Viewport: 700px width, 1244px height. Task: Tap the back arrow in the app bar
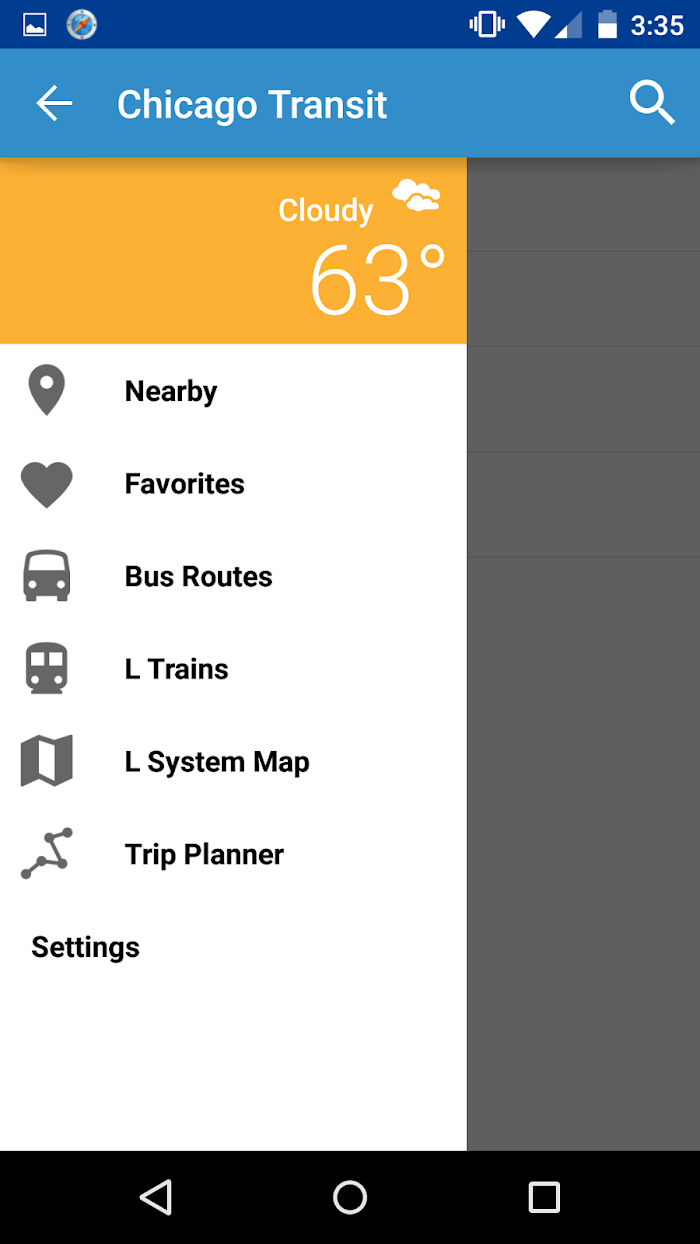coord(54,103)
